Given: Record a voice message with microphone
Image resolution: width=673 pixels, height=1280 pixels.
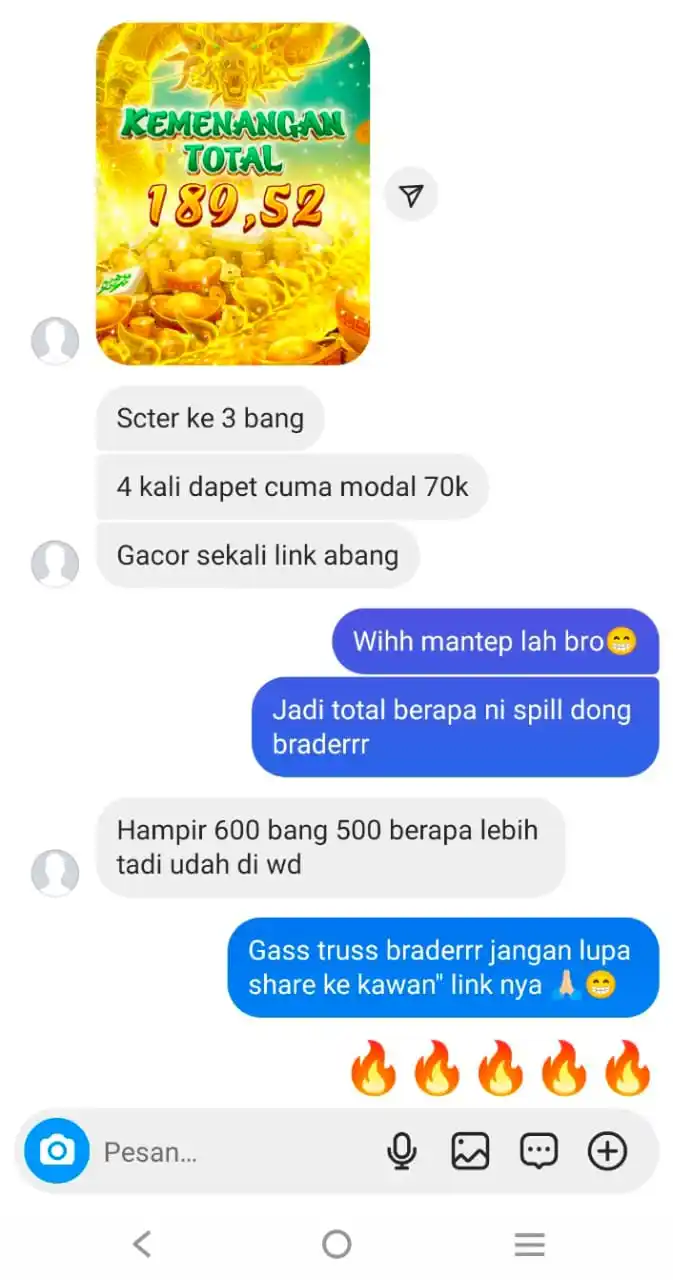Looking at the screenshot, I should coord(402,1152).
